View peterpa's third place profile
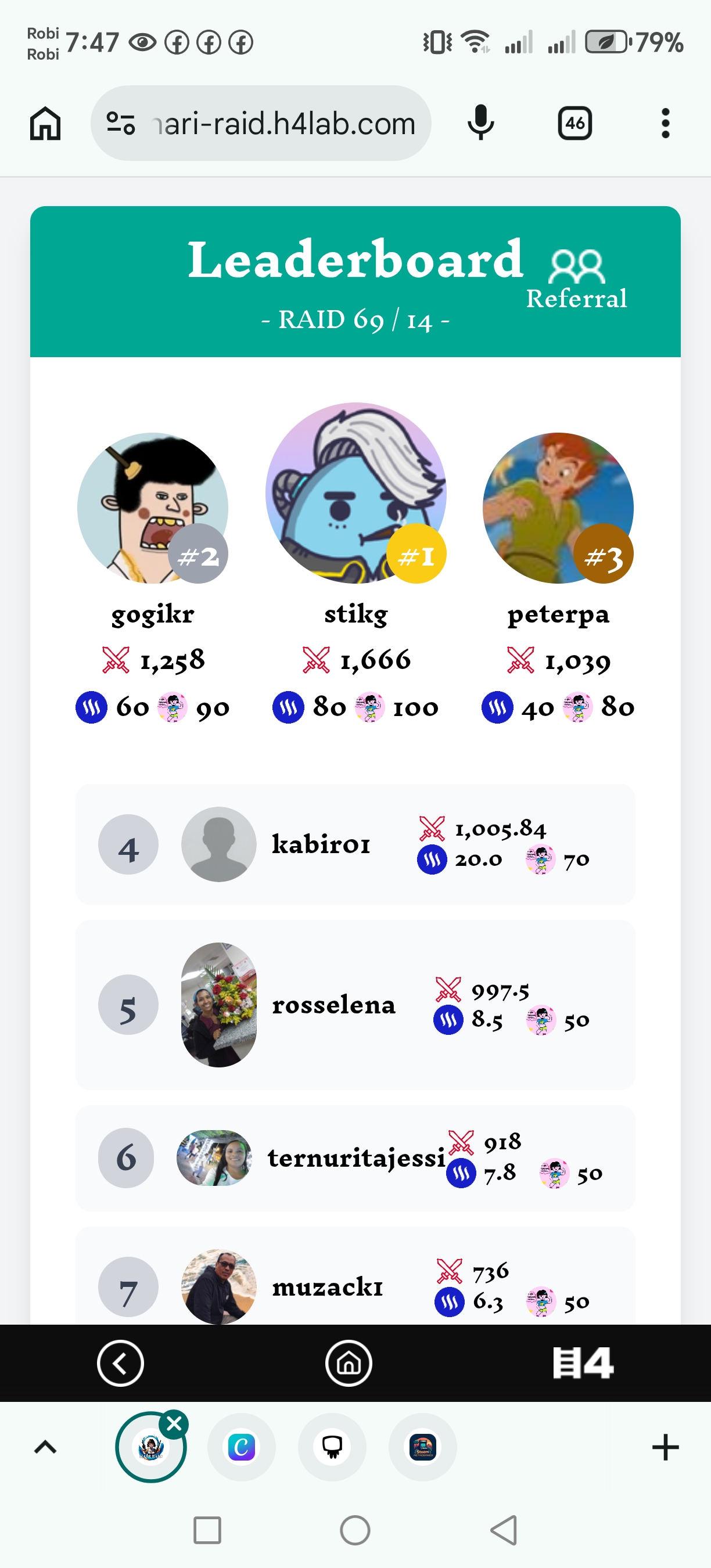The width and height of the screenshot is (711, 1568). tap(558, 509)
